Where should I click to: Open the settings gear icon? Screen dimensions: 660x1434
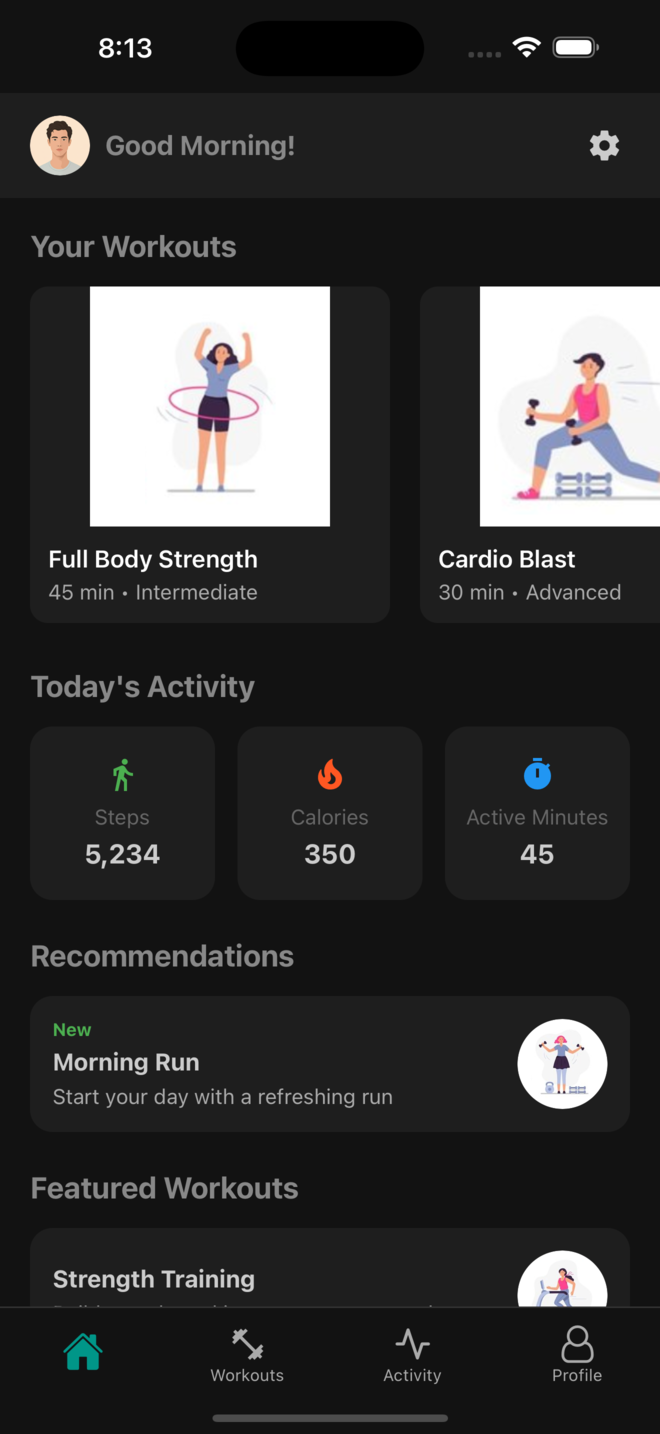click(x=604, y=146)
